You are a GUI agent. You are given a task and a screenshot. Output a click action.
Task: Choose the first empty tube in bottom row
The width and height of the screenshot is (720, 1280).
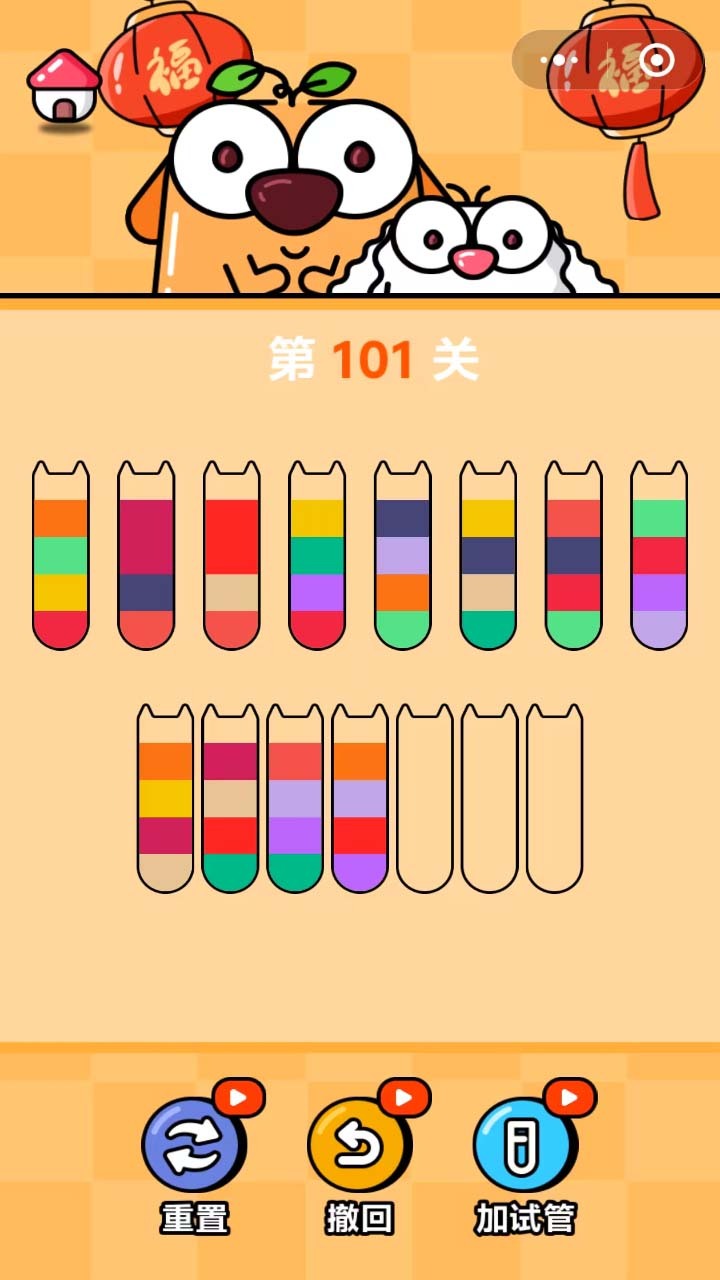tap(425, 800)
